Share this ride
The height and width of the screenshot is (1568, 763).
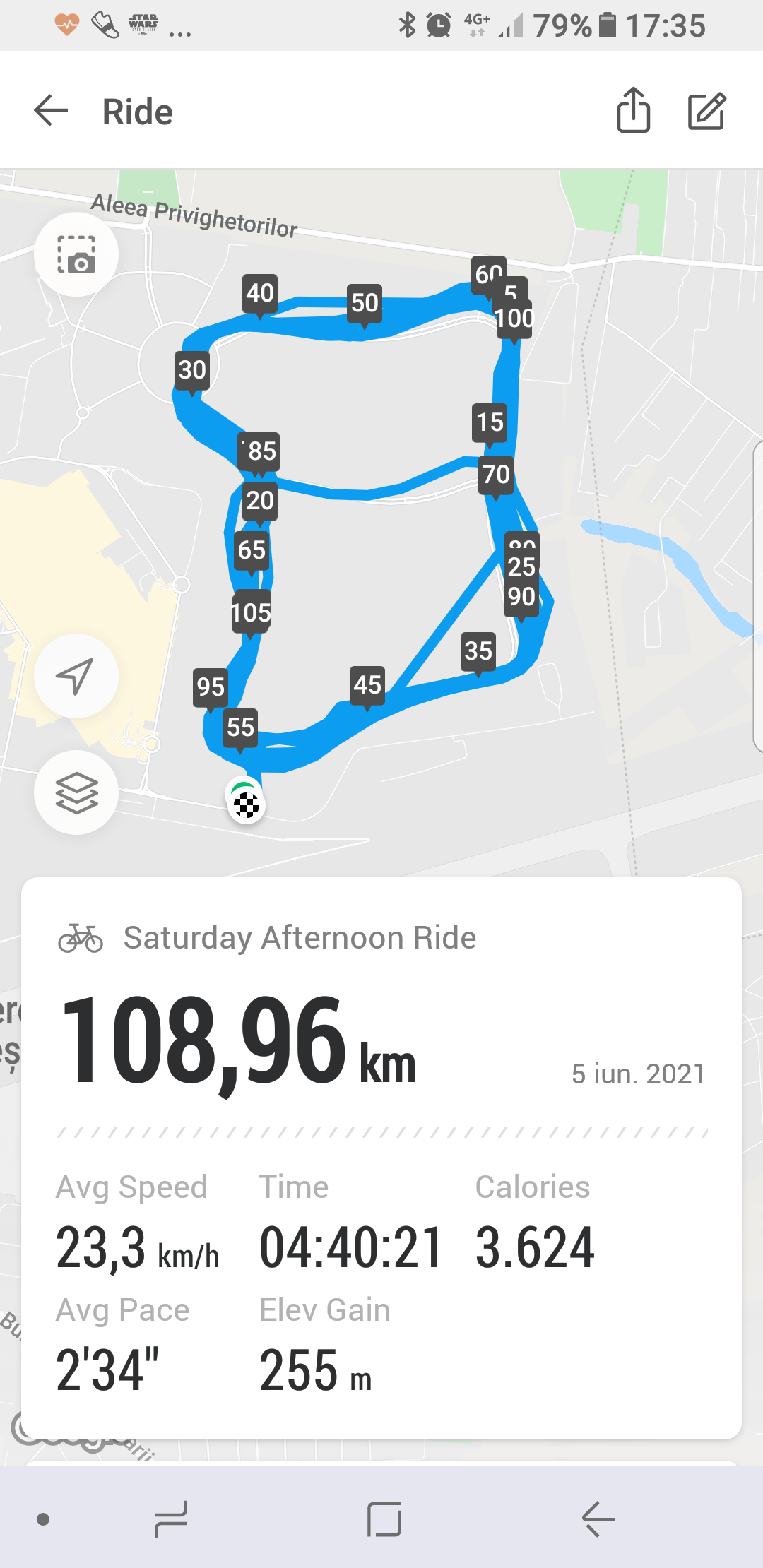633,110
